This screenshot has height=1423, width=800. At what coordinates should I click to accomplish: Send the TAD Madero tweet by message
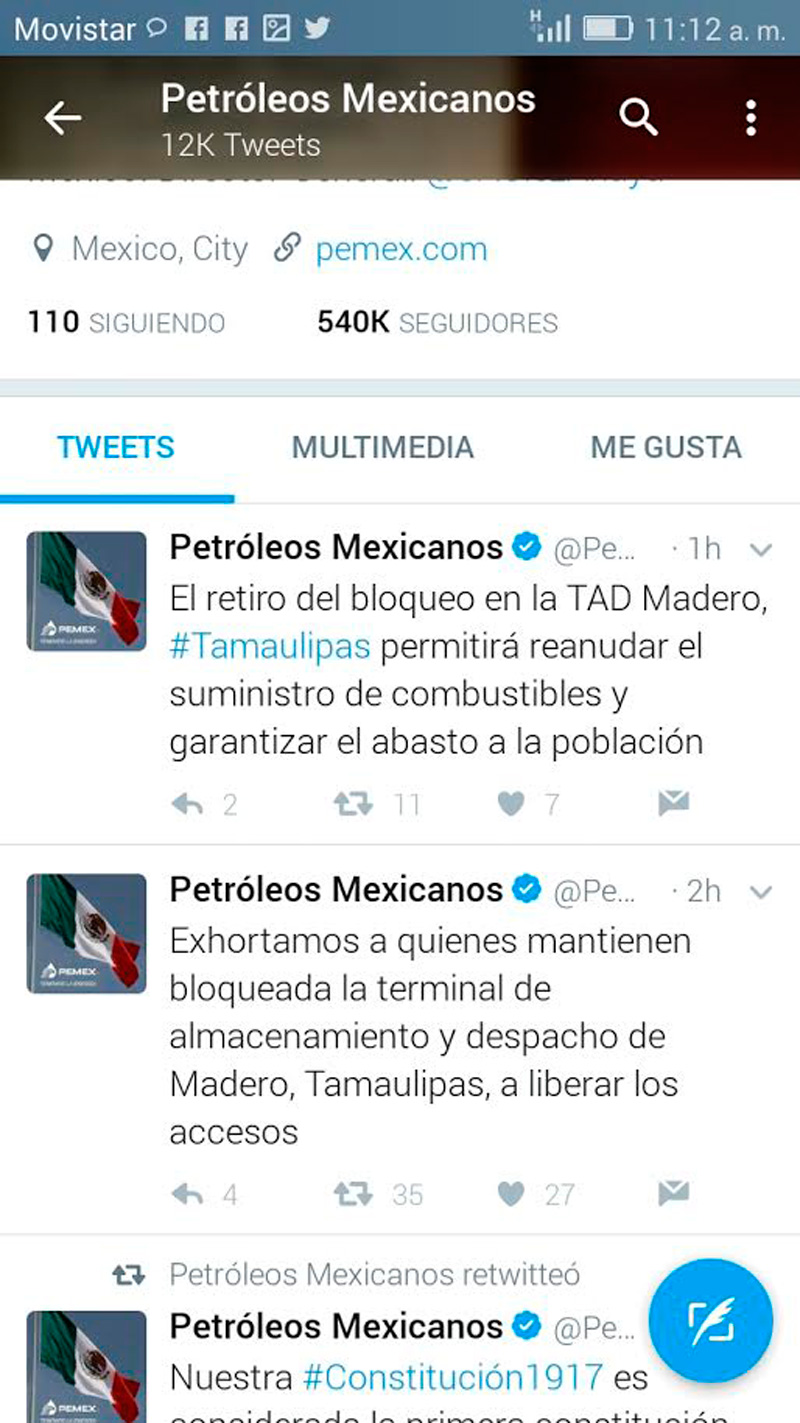pos(673,803)
